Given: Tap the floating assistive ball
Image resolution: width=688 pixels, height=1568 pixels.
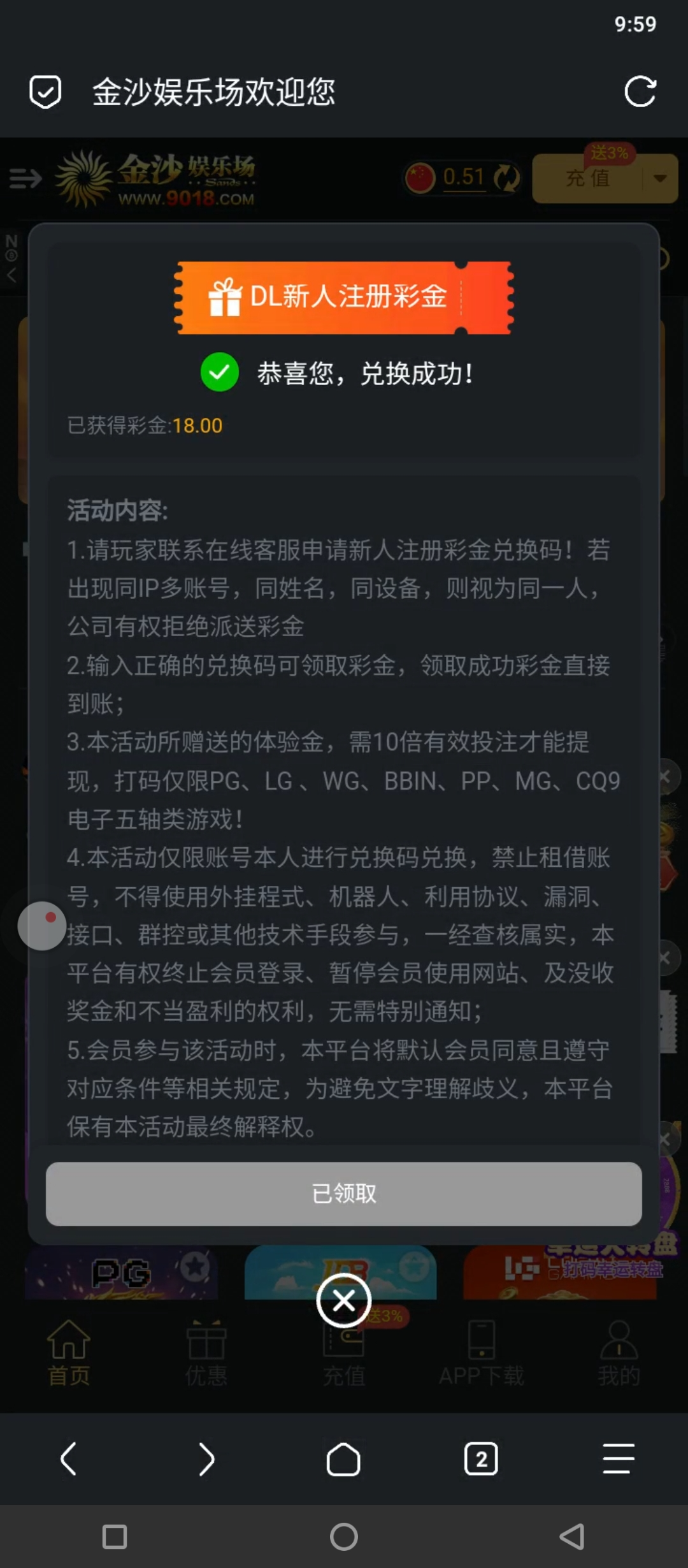Looking at the screenshot, I should click(42, 926).
